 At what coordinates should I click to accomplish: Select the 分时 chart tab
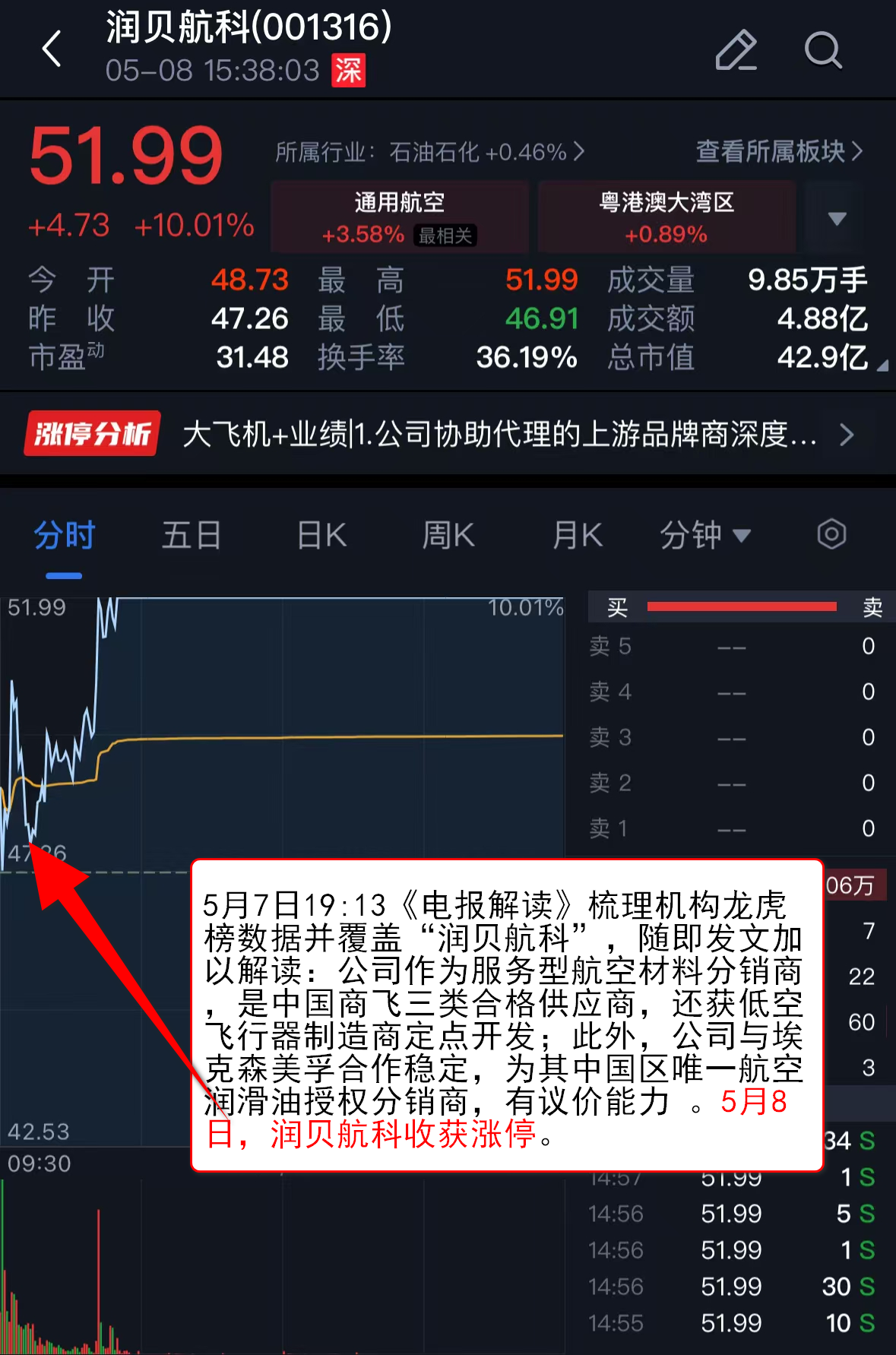65,535
